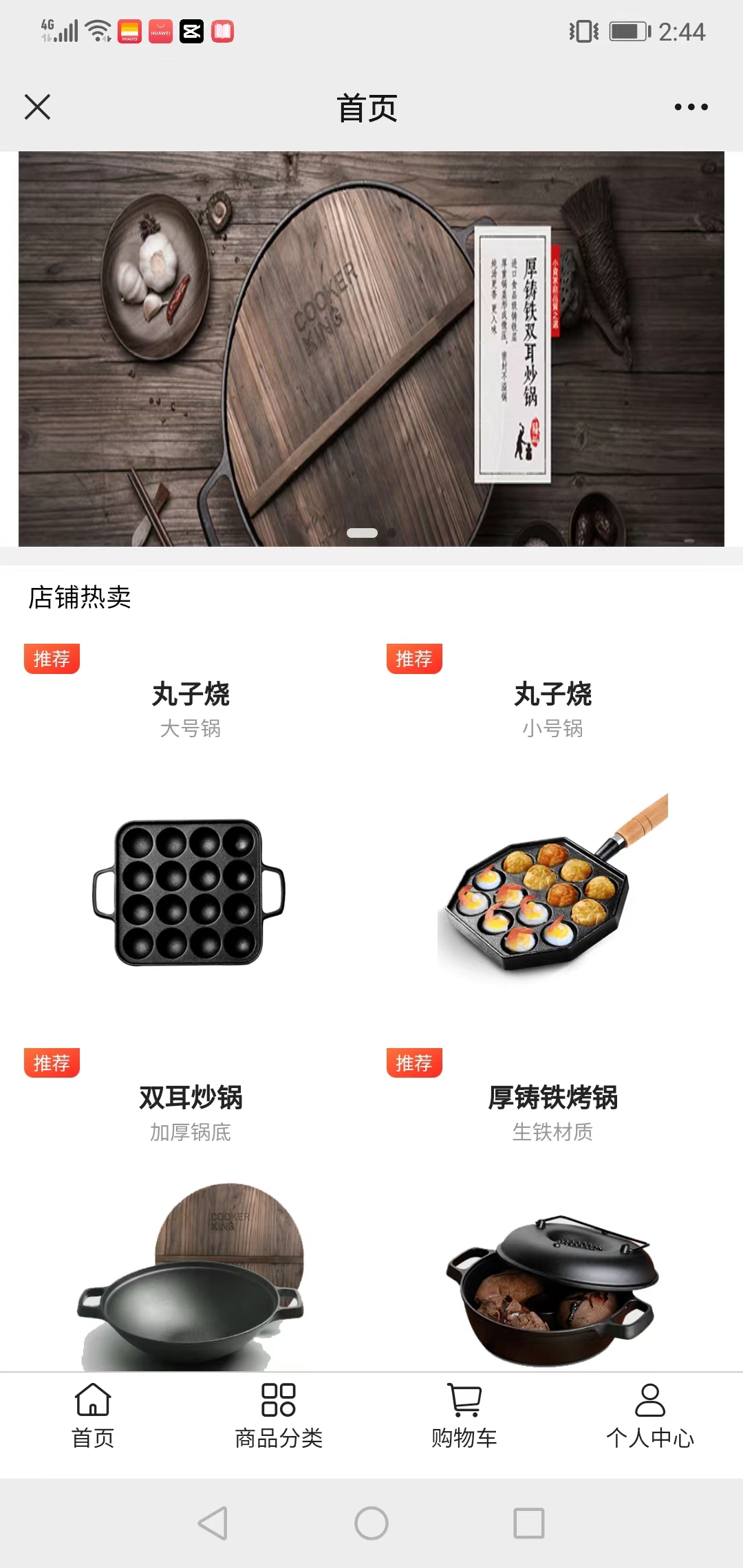Screen dimensions: 743x1568
Task: Tap the system back button
Action: point(213,1523)
